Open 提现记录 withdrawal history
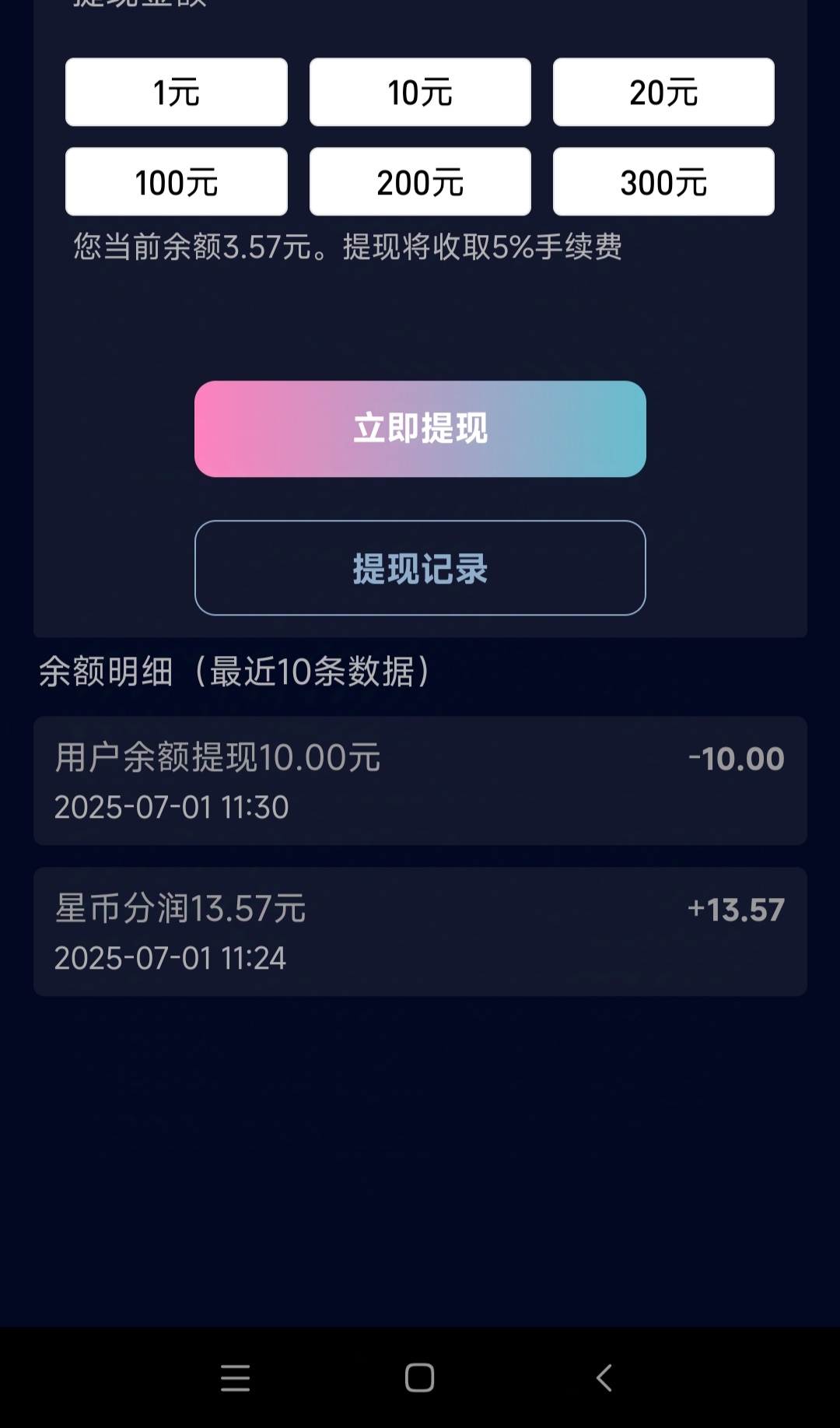Image resolution: width=840 pixels, height=1428 pixels. pos(420,568)
